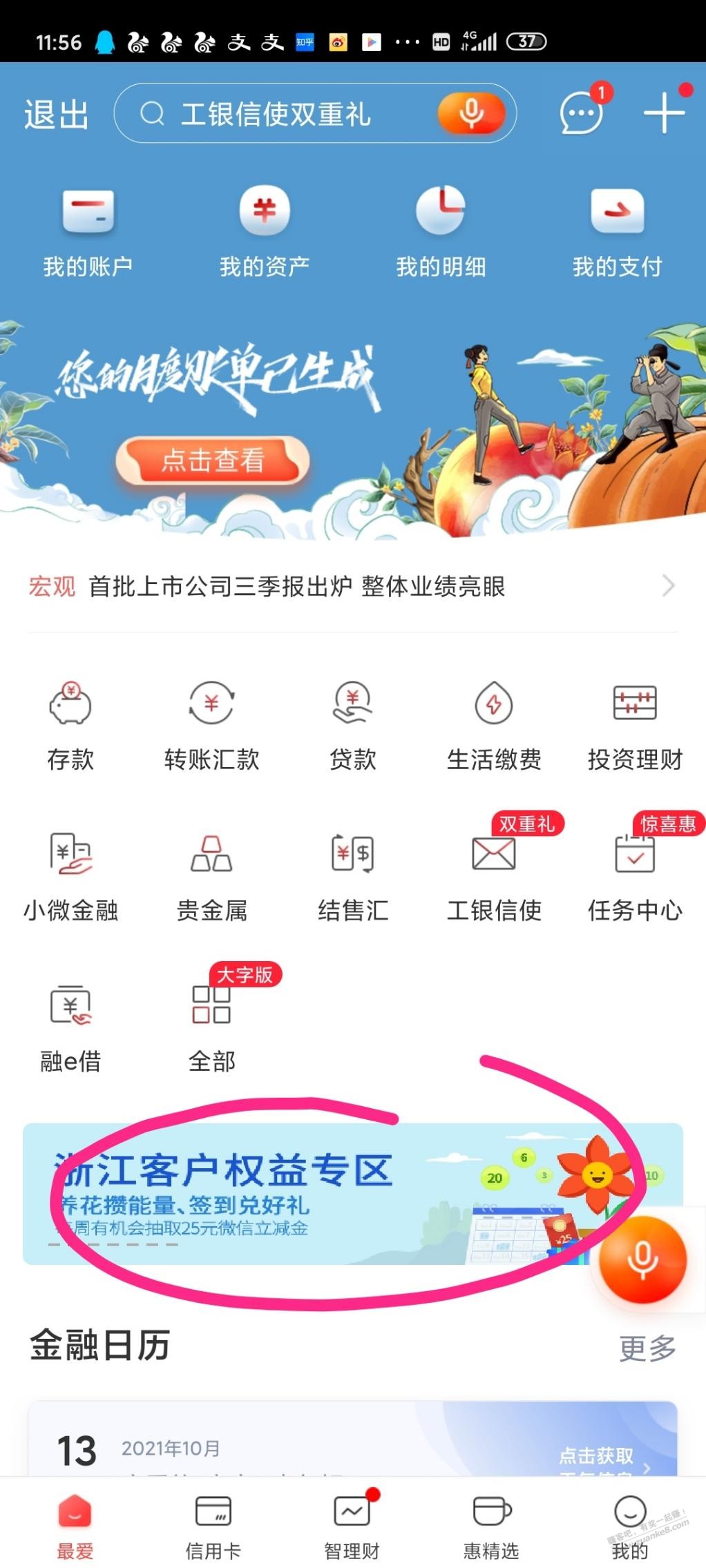706x1568 pixels.
Task: Open the plus menu in the header
Action: tap(663, 113)
